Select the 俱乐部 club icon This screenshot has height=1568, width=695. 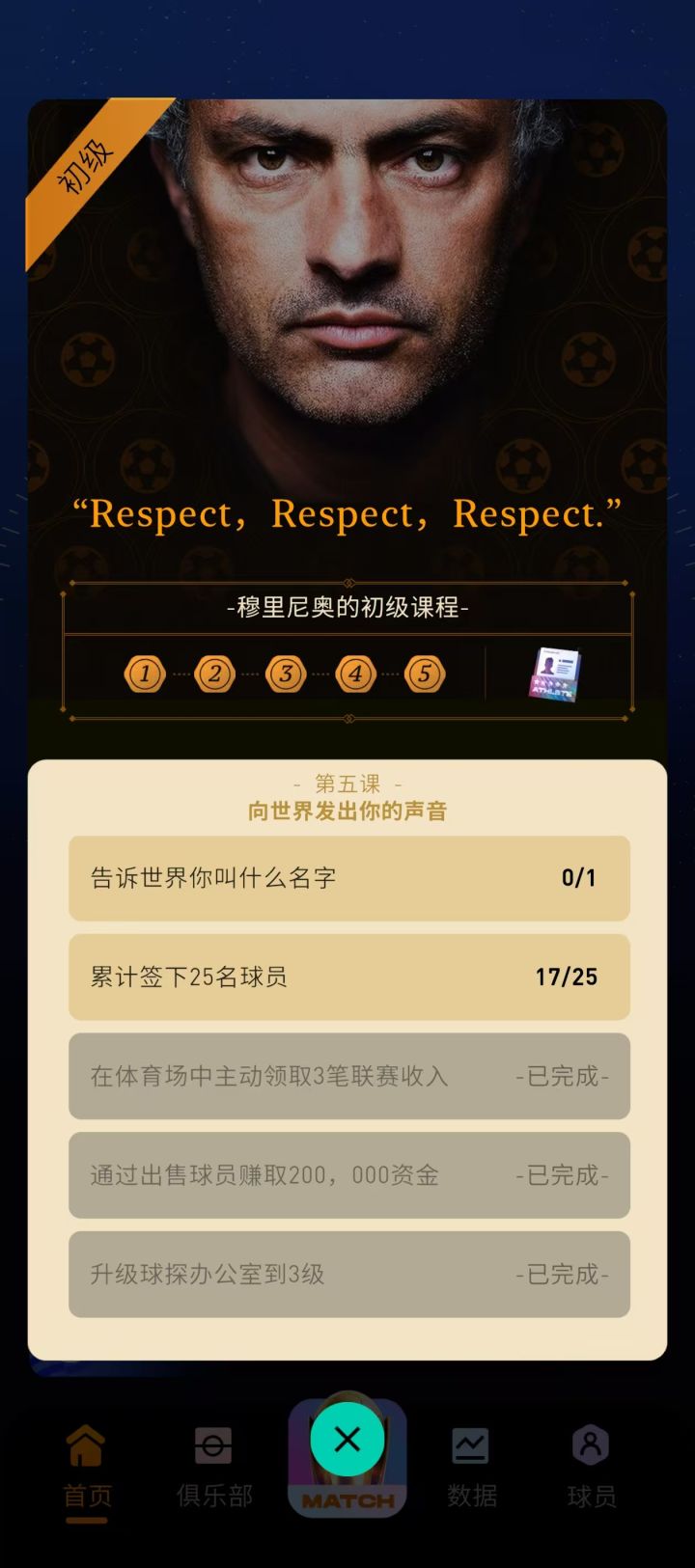[x=214, y=1445]
